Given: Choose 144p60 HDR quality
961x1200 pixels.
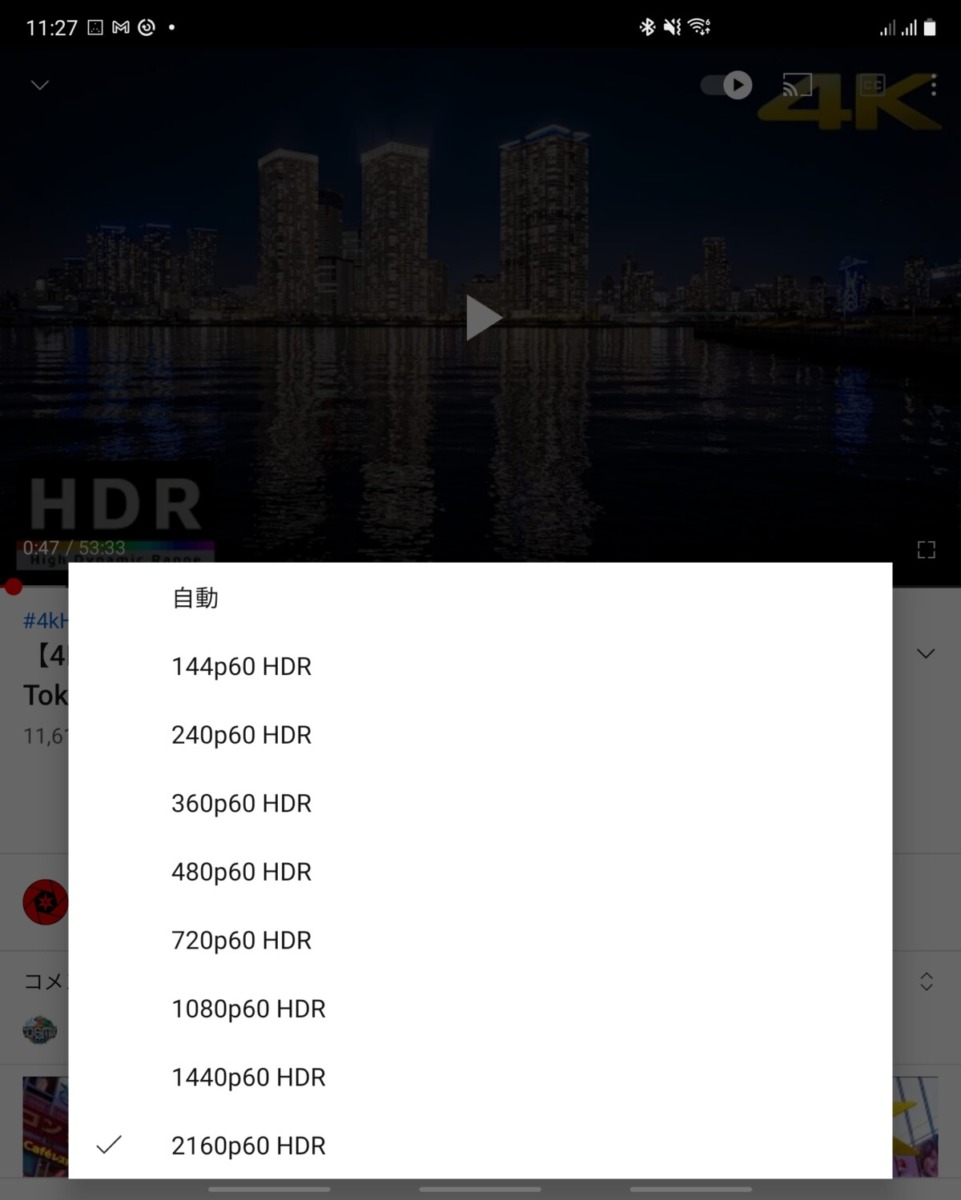Looking at the screenshot, I should coord(241,667).
